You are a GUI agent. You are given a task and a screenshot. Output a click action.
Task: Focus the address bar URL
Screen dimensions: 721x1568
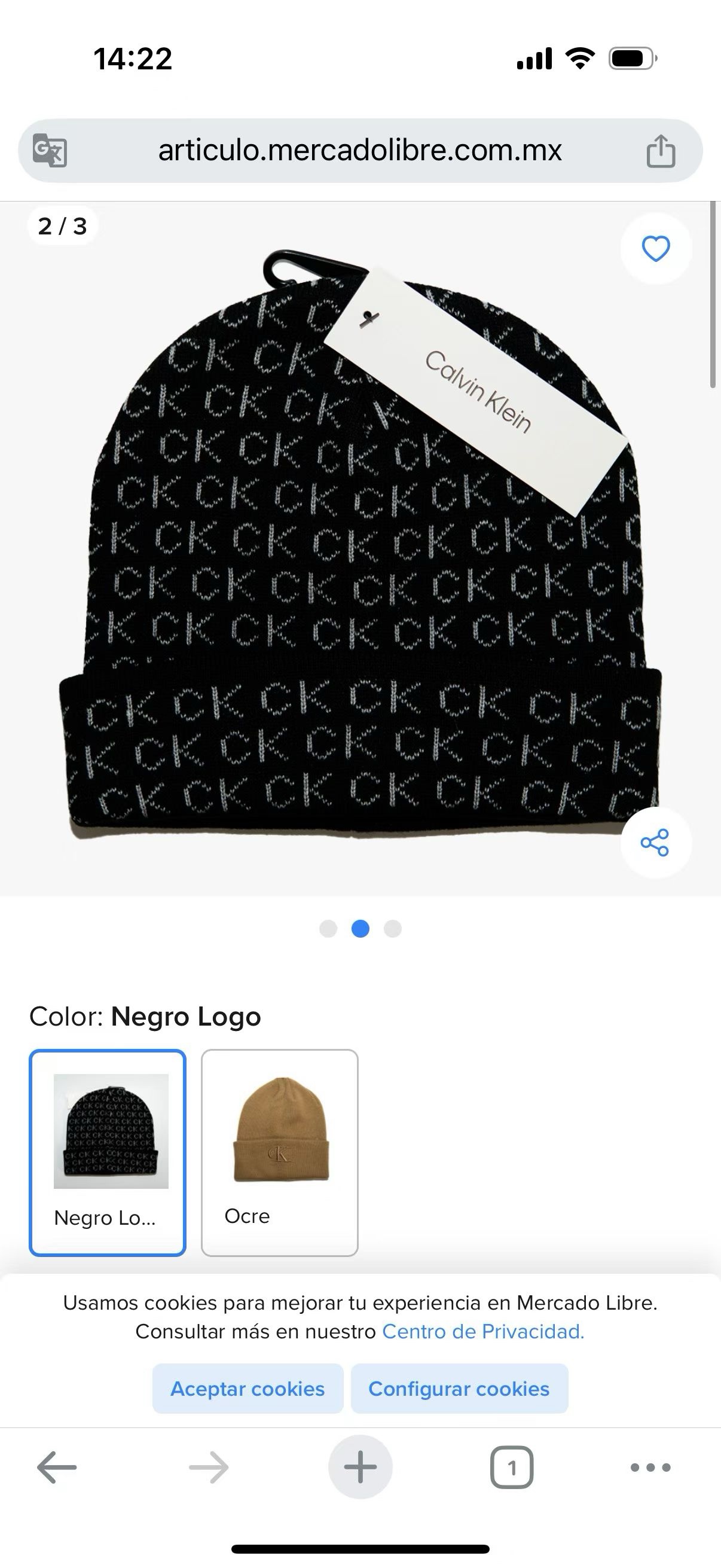point(359,150)
